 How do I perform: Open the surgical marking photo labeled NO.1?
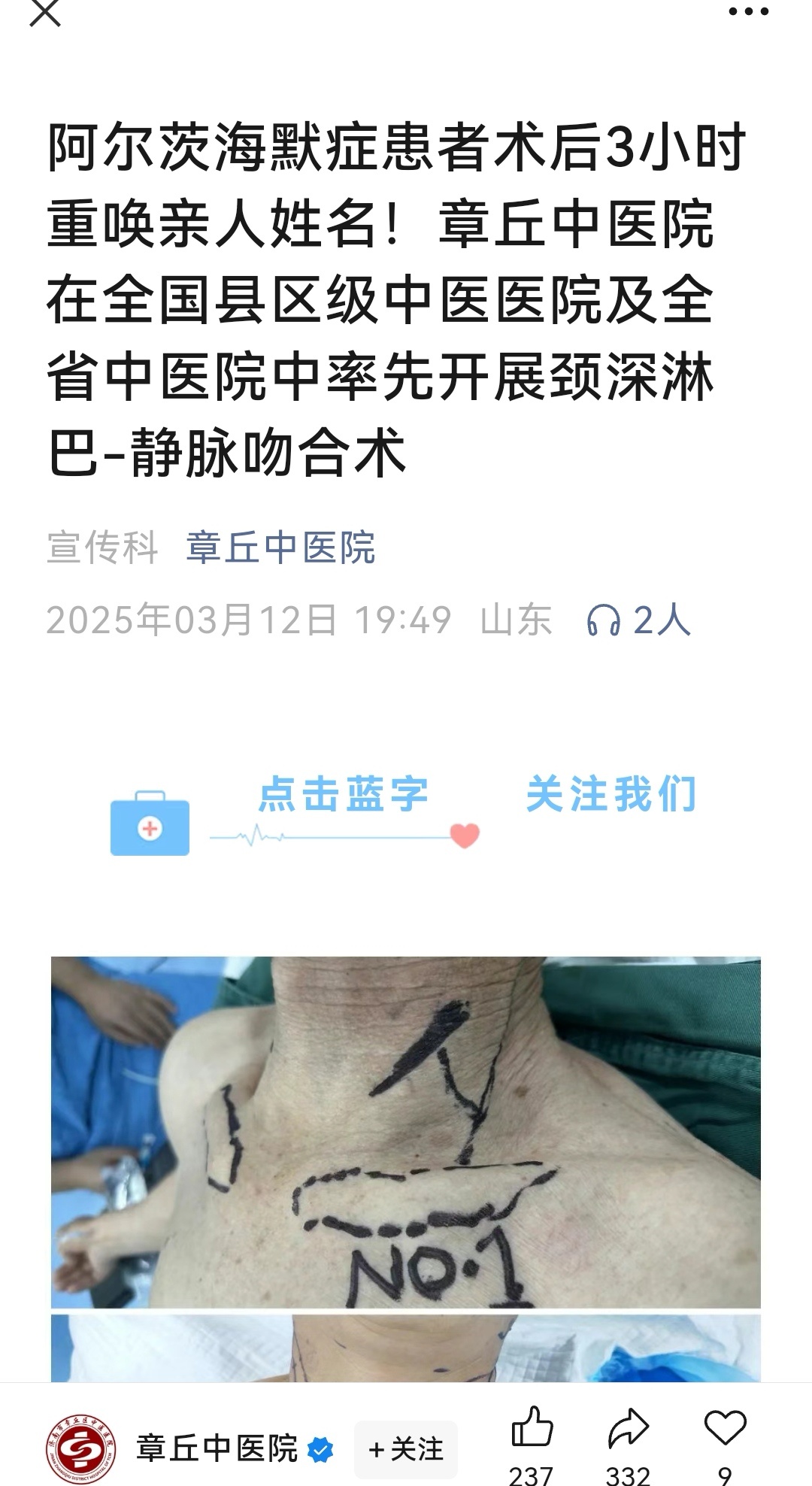coord(405,1131)
